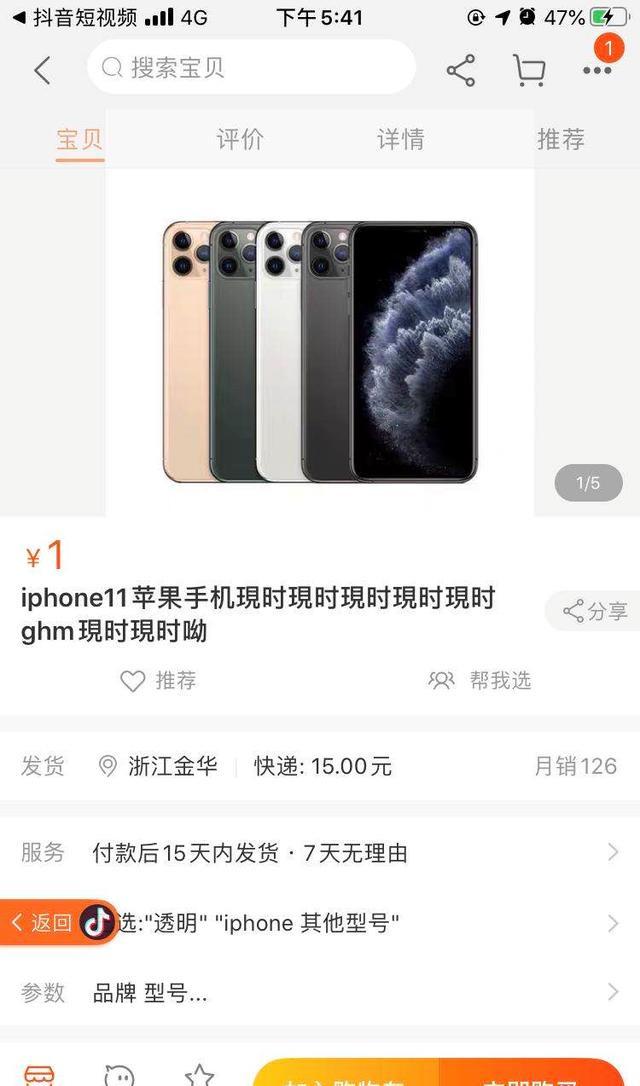Switch to the 详情 tab

(400, 139)
